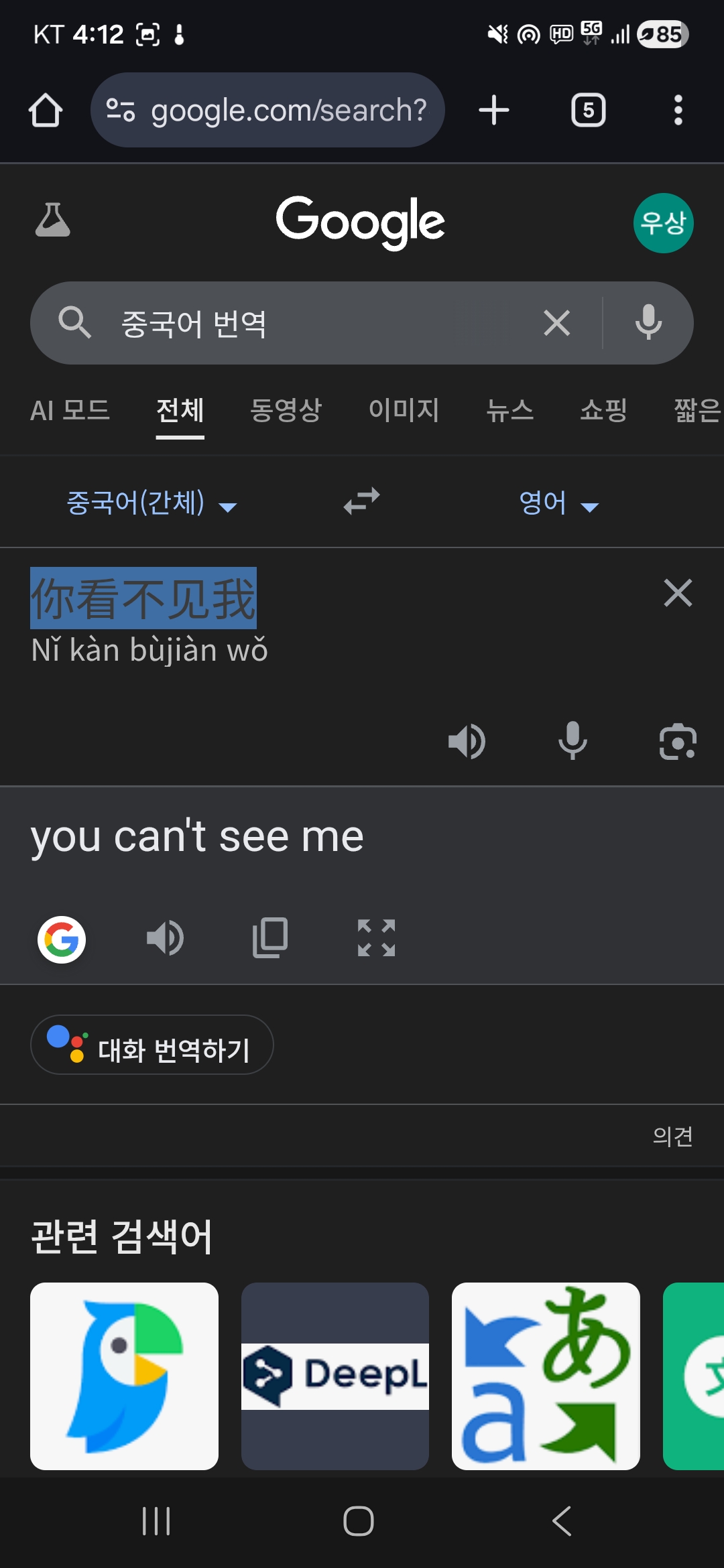This screenshot has height=1568, width=724.
Task: Clear the Chinese source text
Action: (x=677, y=593)
